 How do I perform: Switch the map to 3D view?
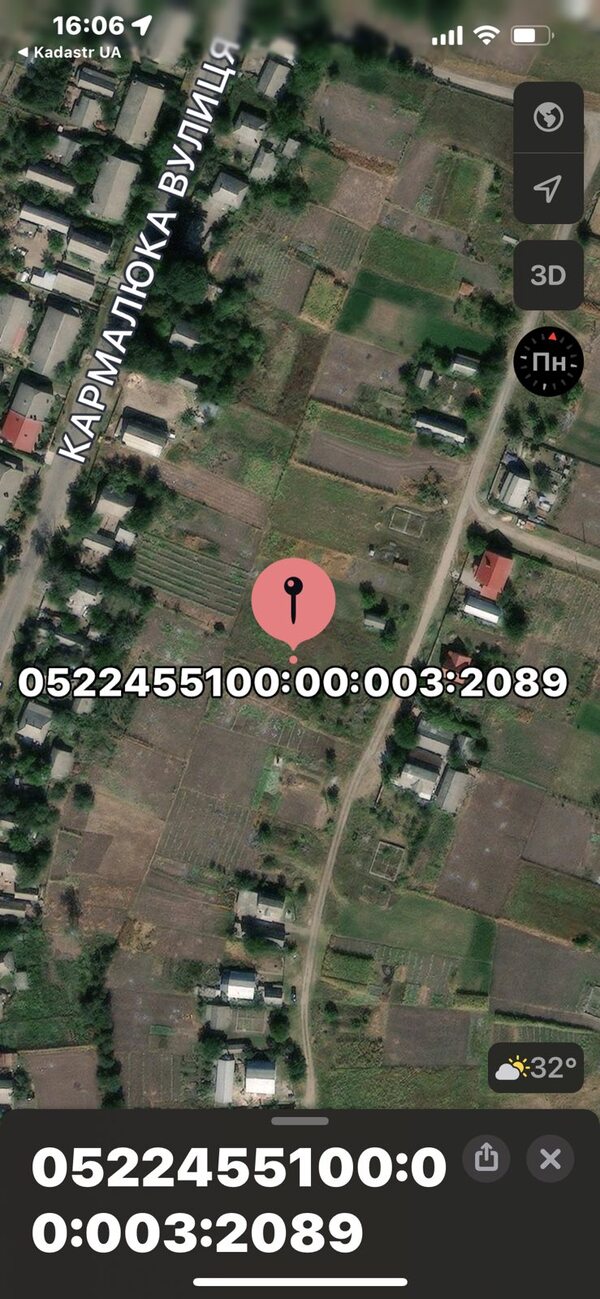pos(548,275)
